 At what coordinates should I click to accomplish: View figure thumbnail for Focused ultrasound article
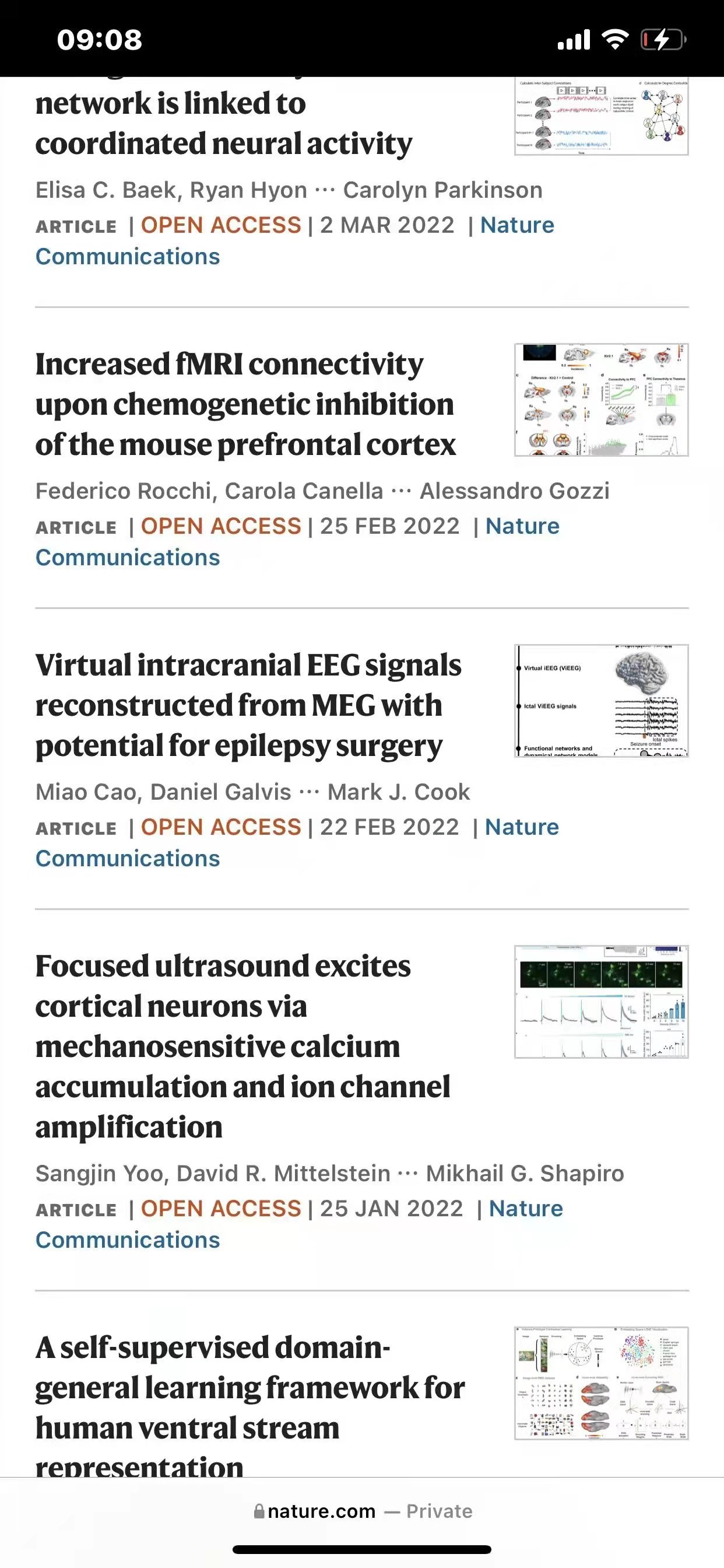click(x=601, y=1002)
